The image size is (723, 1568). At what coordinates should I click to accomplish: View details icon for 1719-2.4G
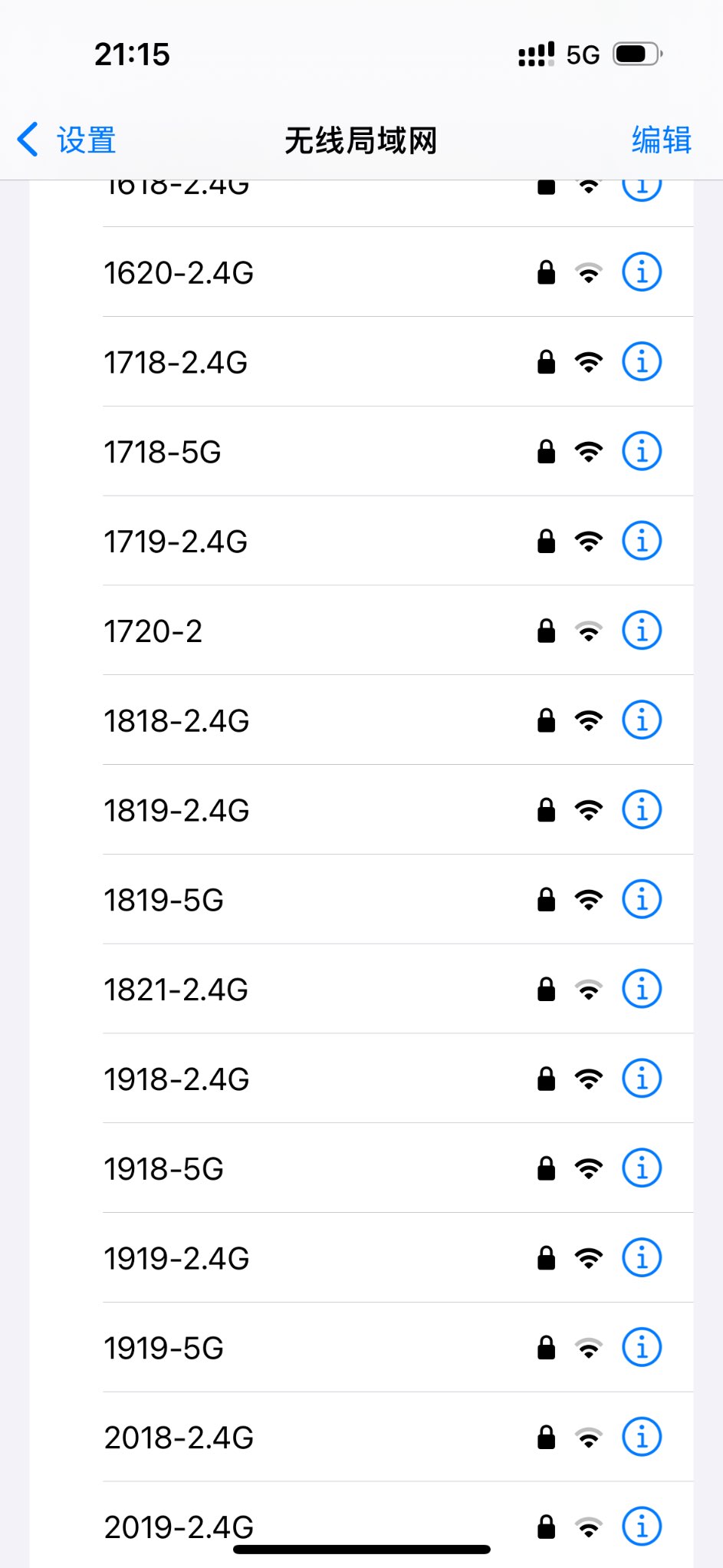tap(642, 542)
